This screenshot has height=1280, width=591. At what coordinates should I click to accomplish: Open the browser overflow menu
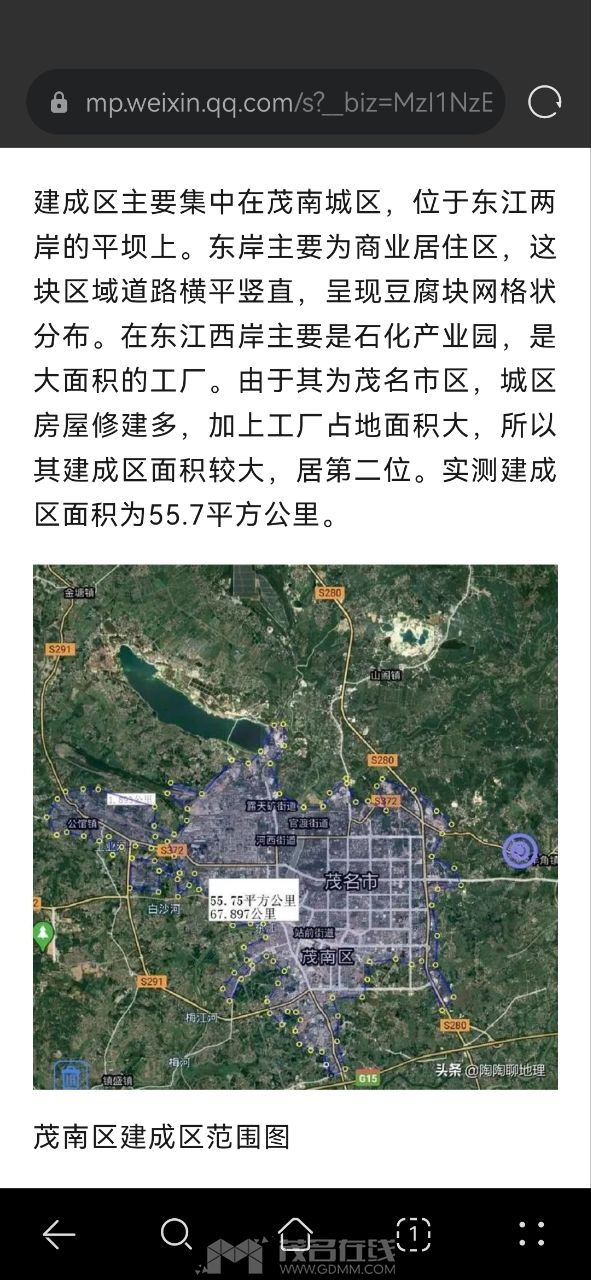coord(532,1234)
